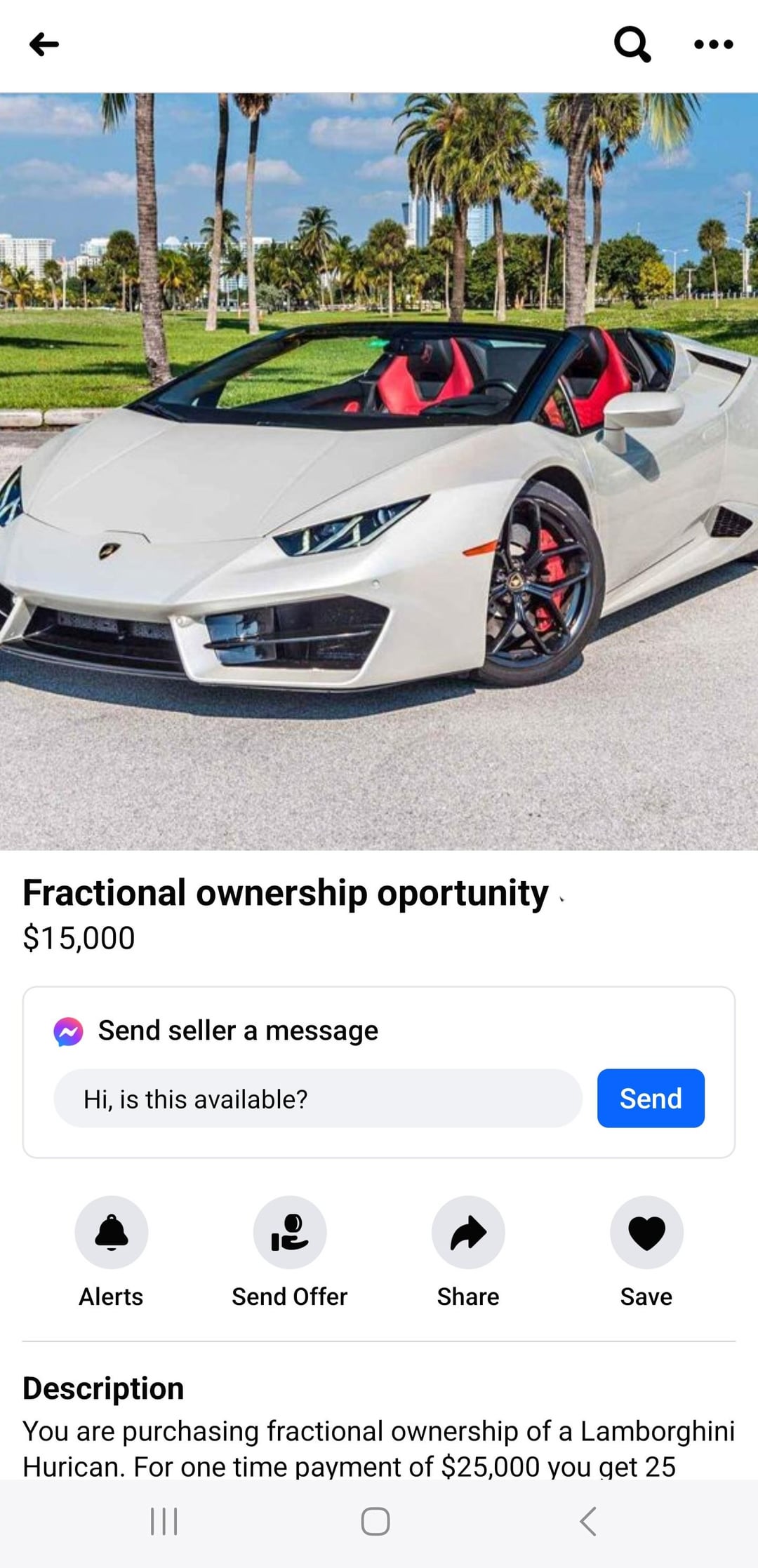Open the search magnifier icon

(632, 44)
